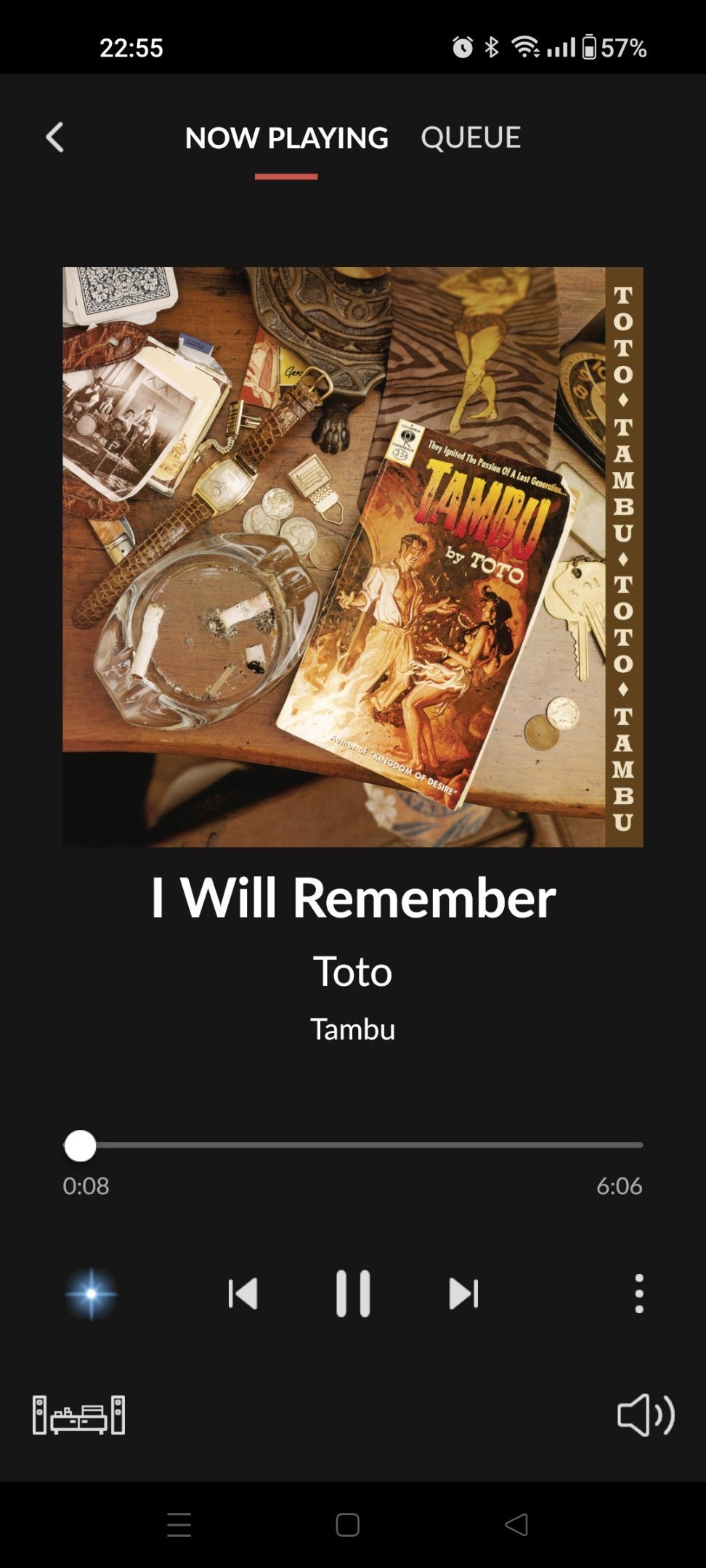This screenshot has height=1568, width=706.
Task: Tap the system home button
Action: [348, 1524]
